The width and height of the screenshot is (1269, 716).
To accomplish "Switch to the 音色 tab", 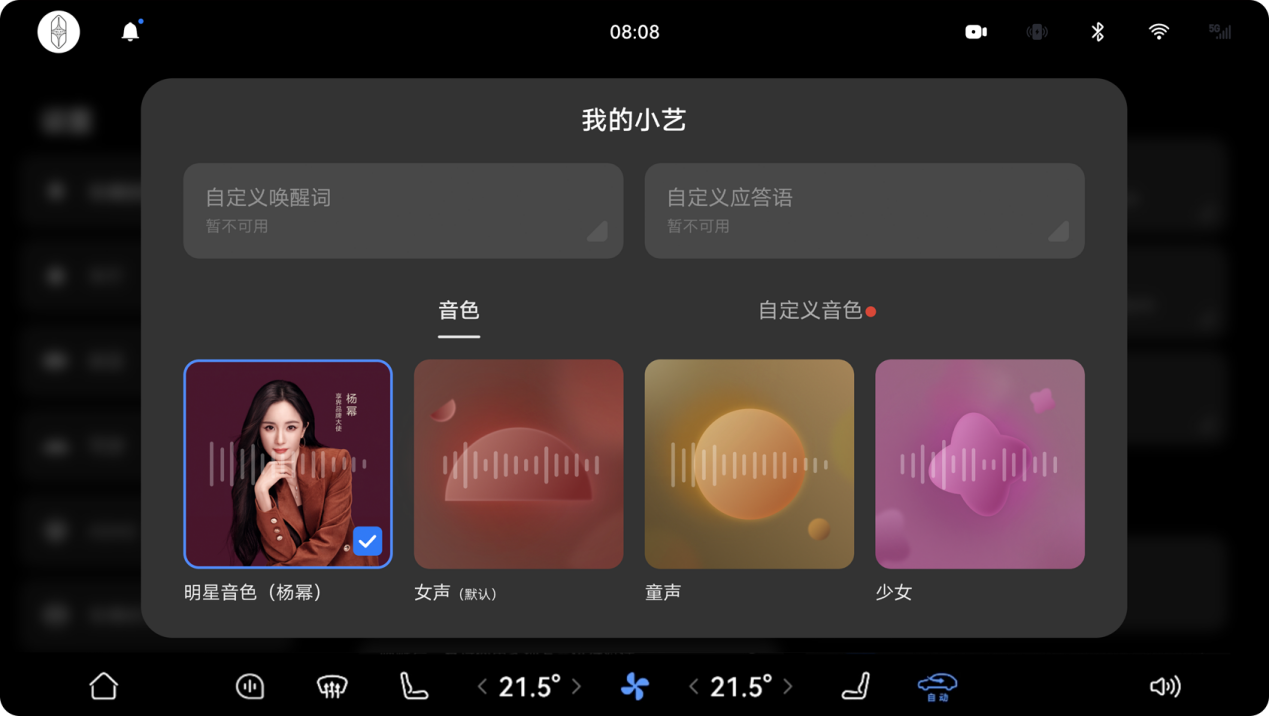I will (x=459, y=311).
